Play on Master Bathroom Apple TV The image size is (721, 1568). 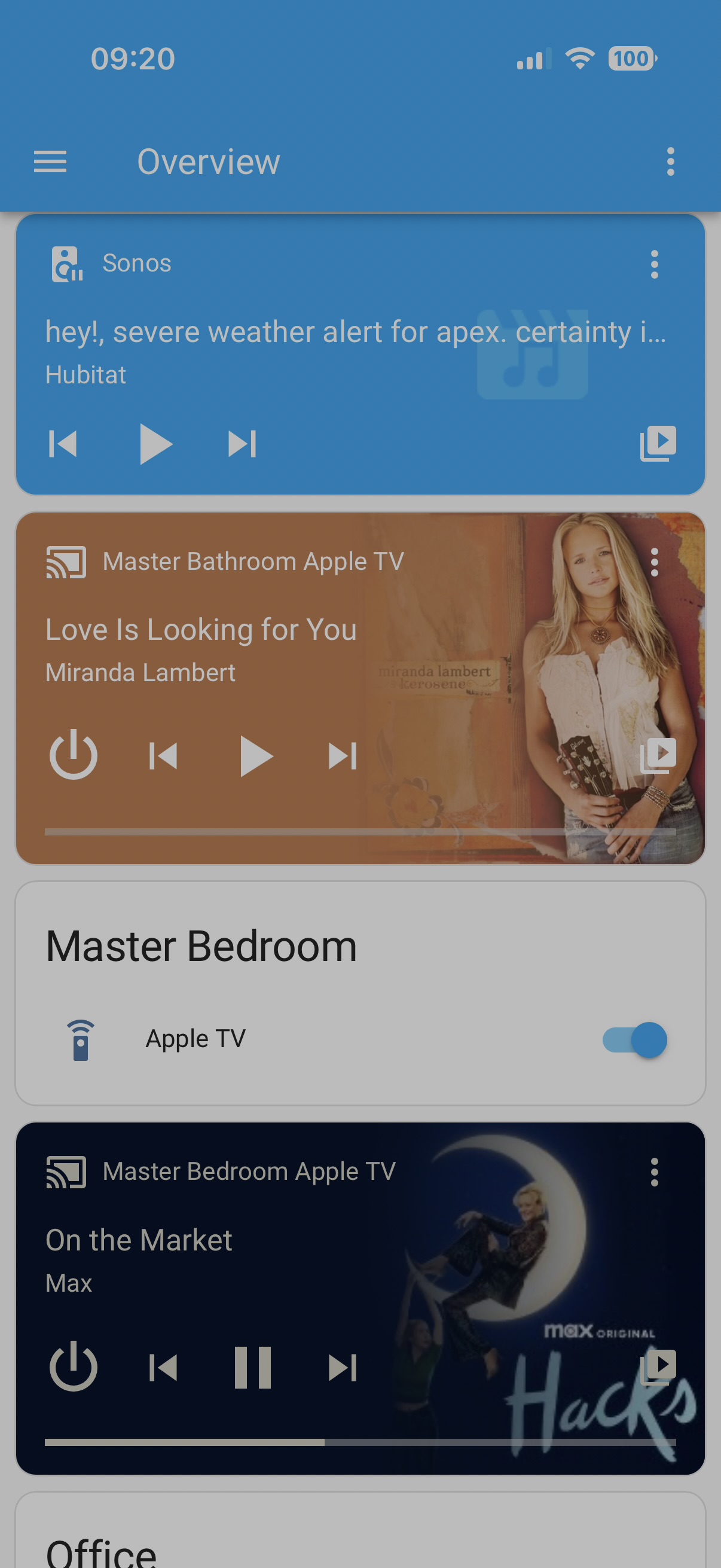(256, 756)
